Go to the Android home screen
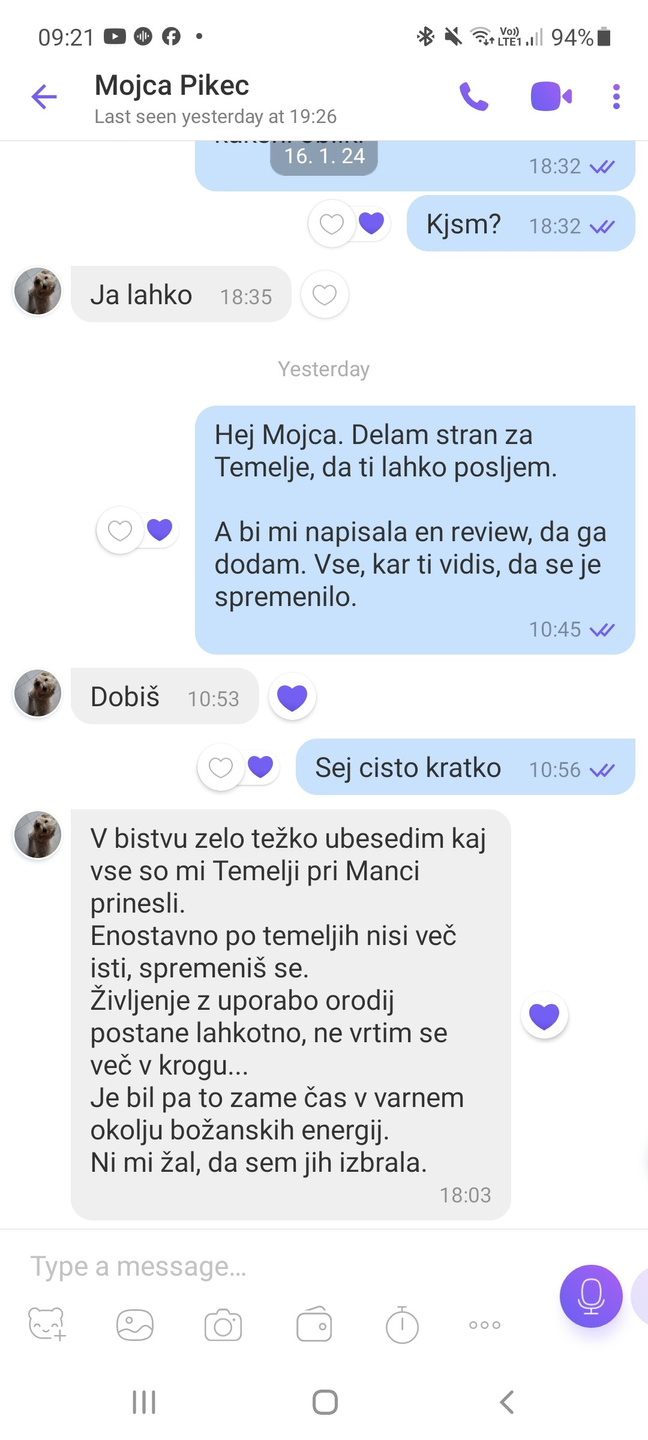This screenshot has height=1440, width=648. pyautogui.click(x=324, y=1402)
